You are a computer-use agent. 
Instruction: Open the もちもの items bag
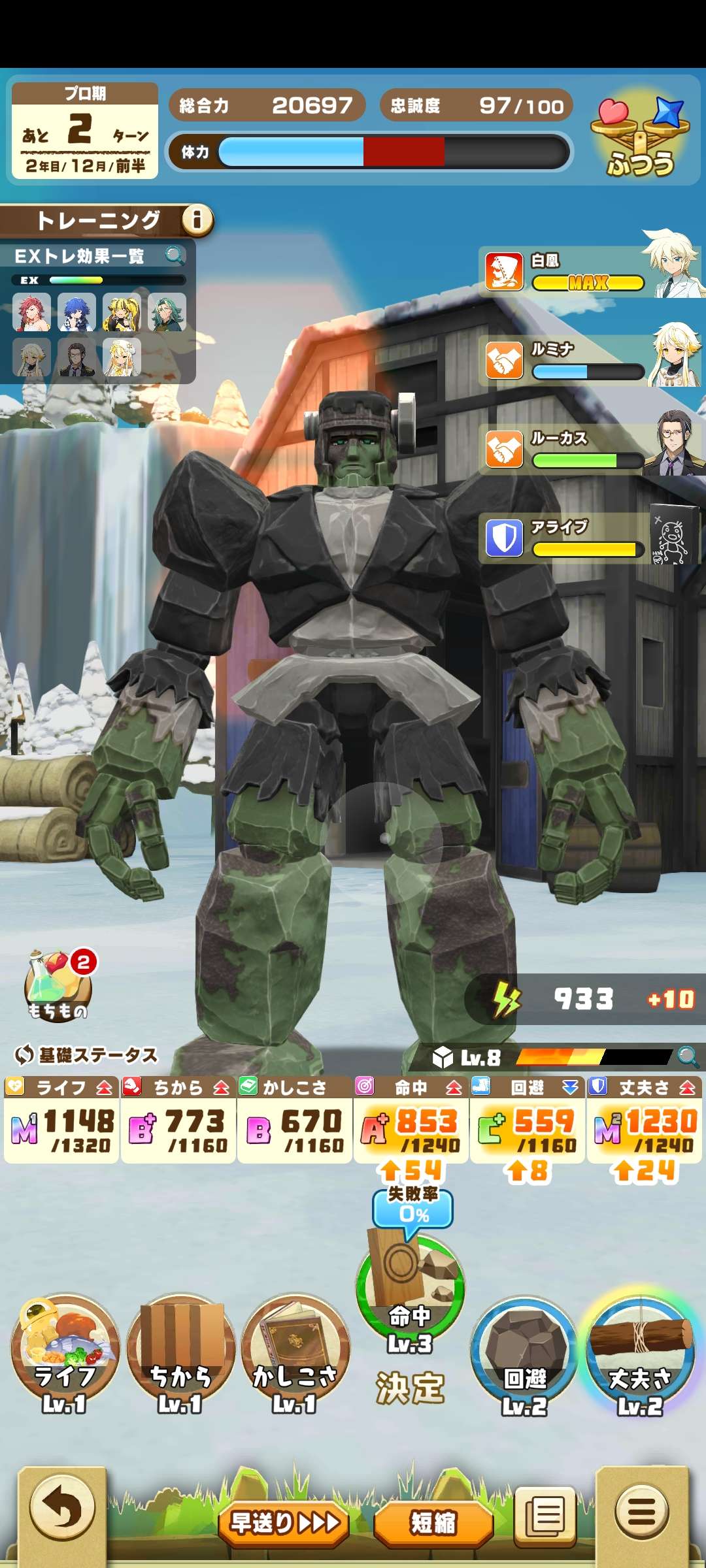58,987
